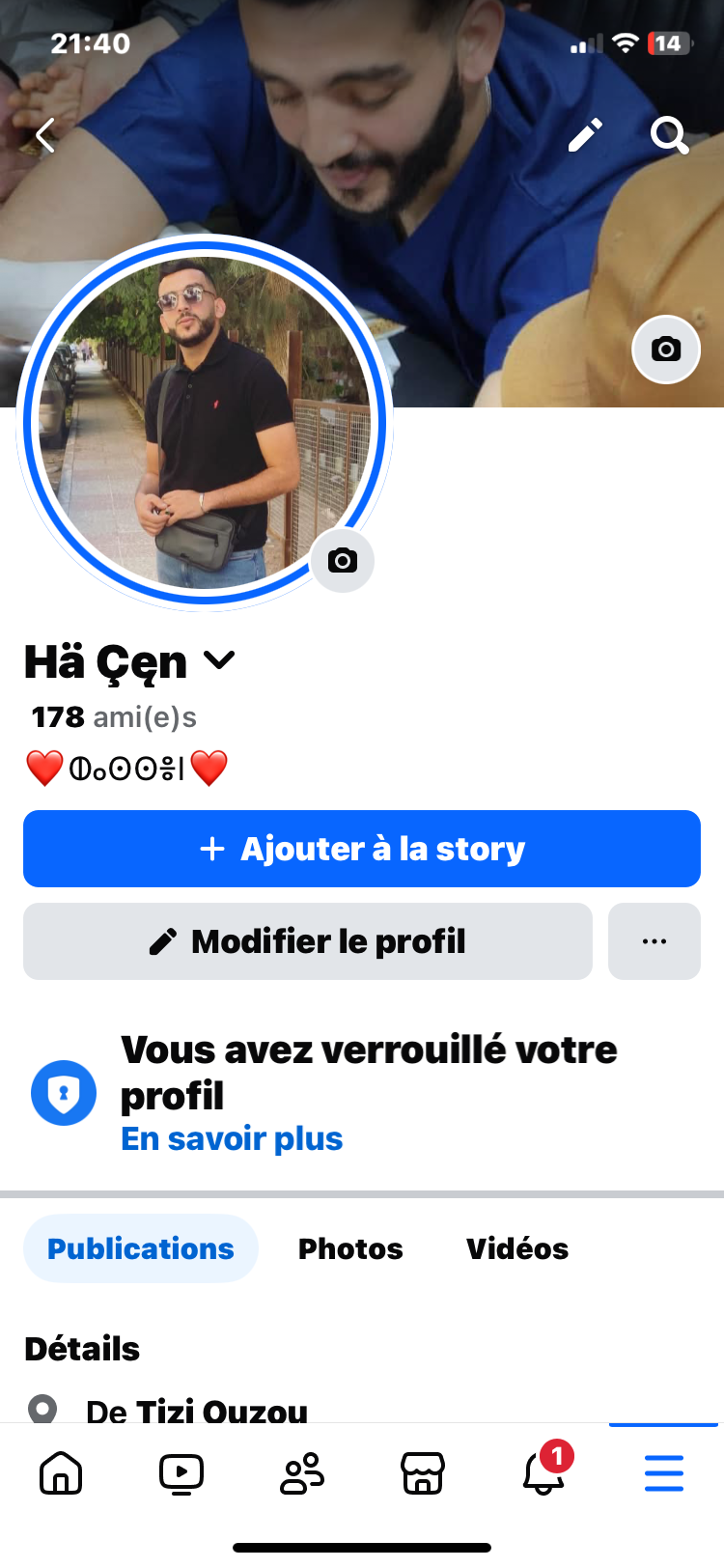
Task: Open the three-dot more options button
Action: 654,941
